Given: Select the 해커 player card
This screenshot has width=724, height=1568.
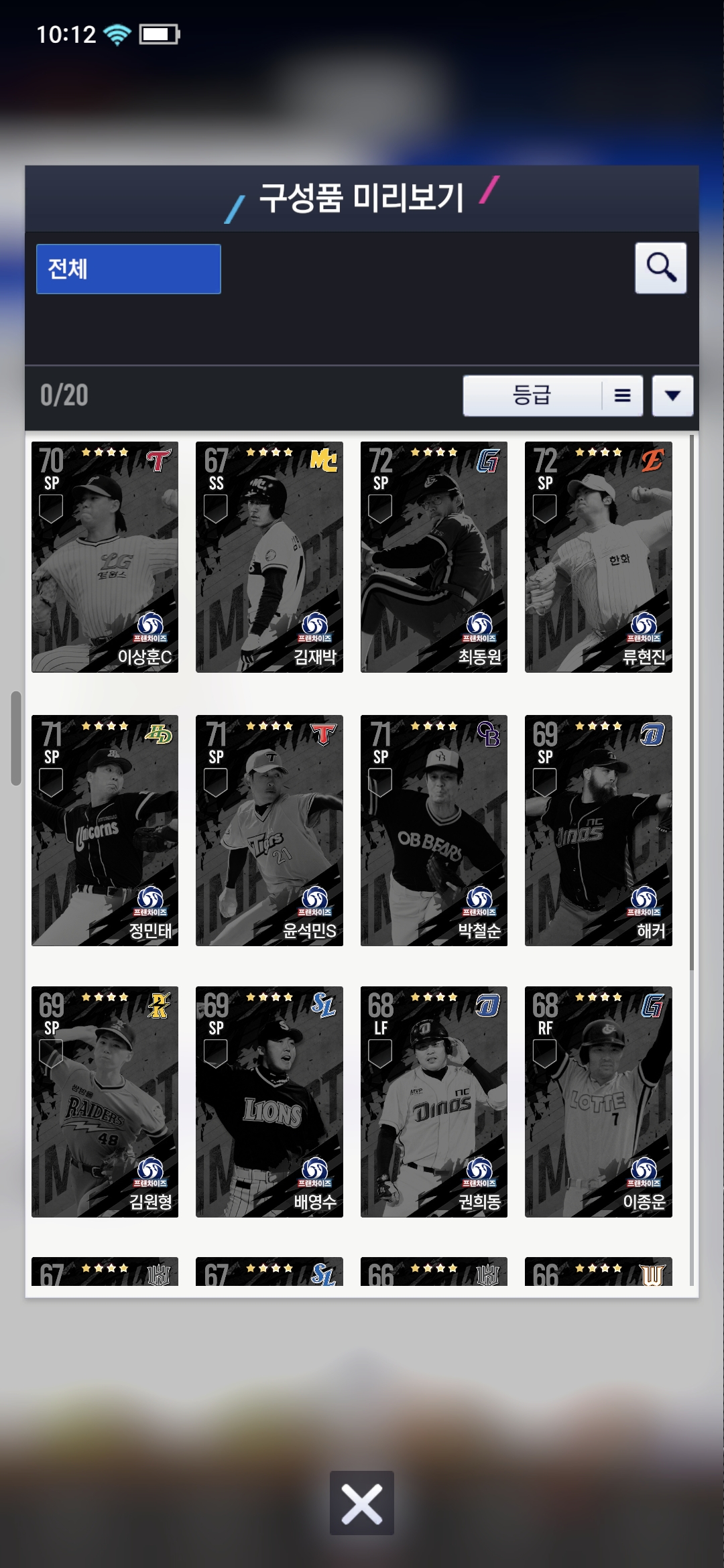Looking at the screenshot, I should pyautogui.click(x=598, y=830).
